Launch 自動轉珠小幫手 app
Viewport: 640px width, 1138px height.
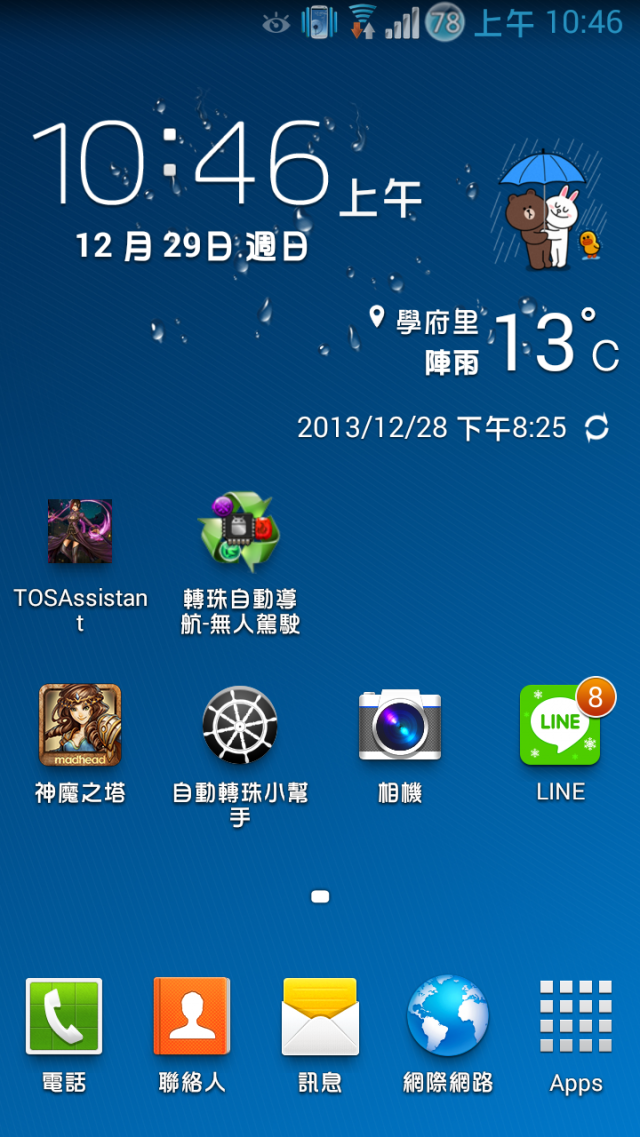(x=240, y=725)
